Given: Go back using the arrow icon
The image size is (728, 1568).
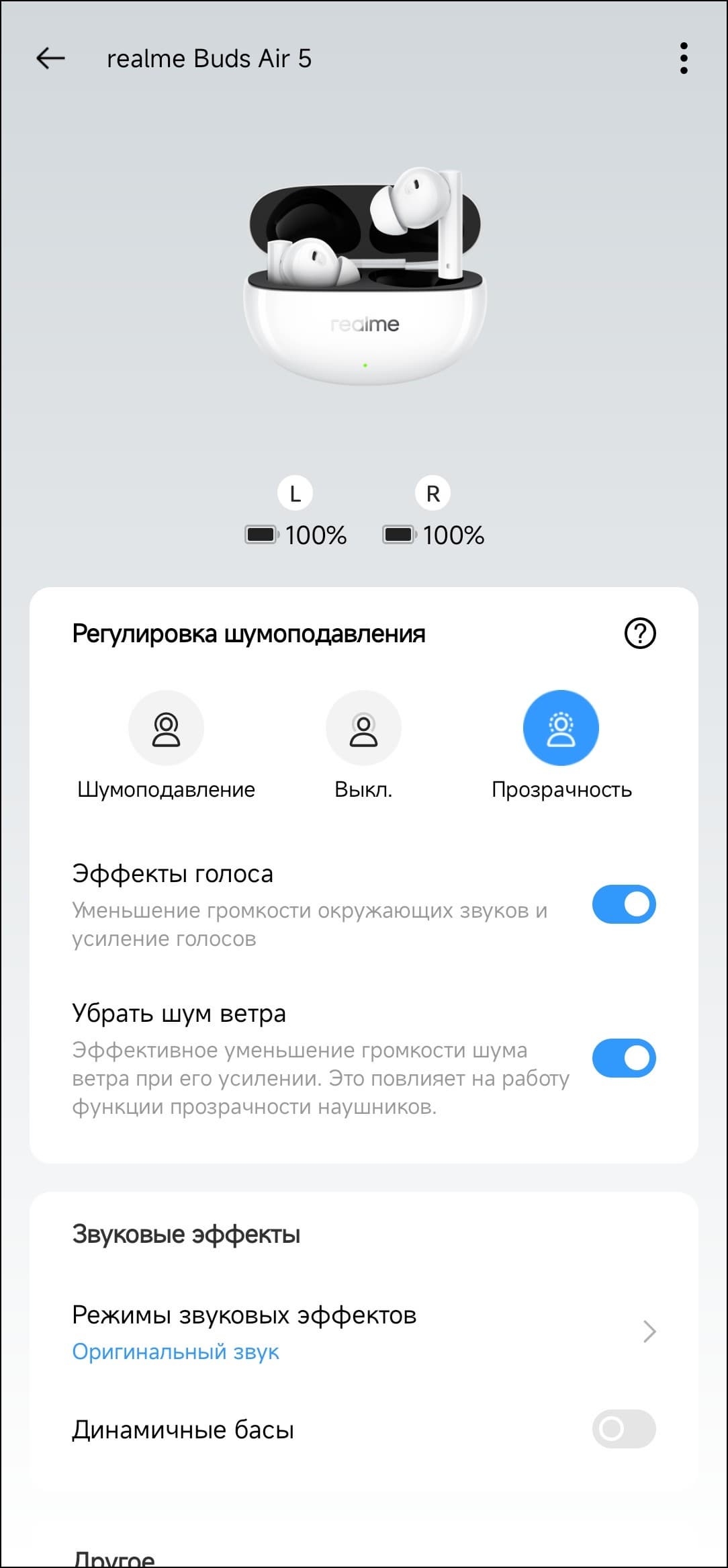Looking at the screenshot, I should [50, 58].
